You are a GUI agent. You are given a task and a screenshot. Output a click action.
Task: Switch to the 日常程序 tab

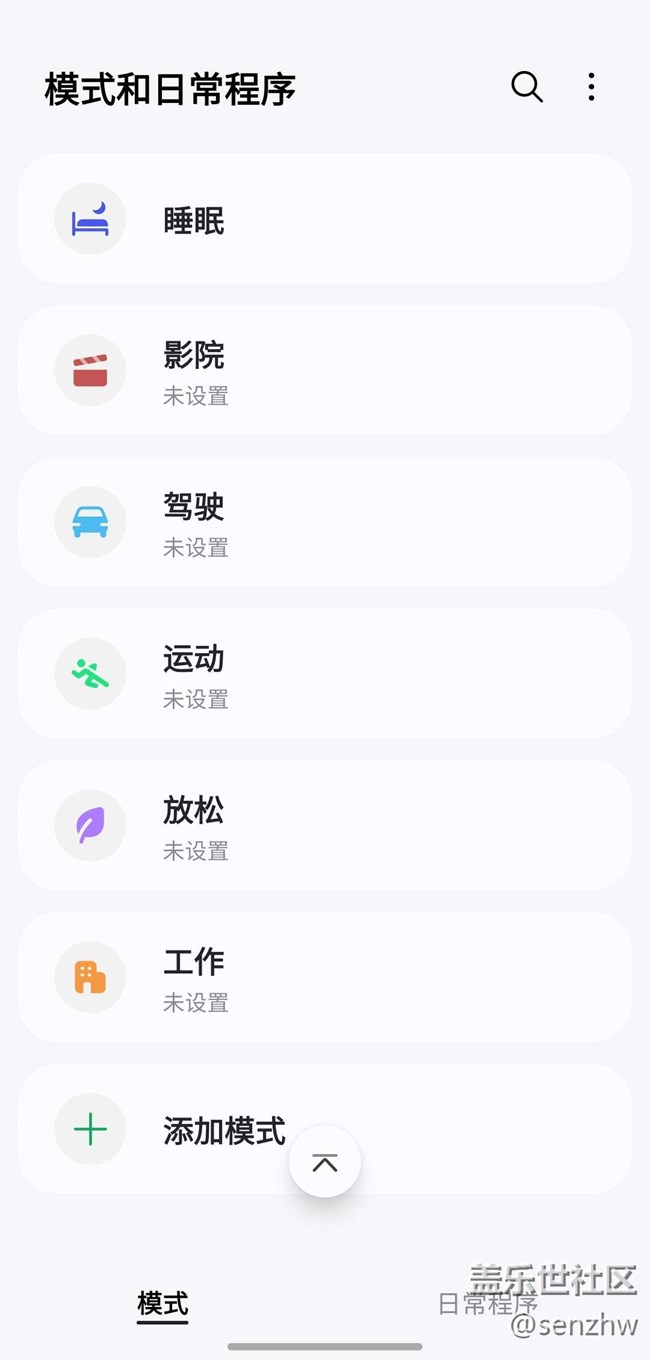click(x=487, y=1304)
